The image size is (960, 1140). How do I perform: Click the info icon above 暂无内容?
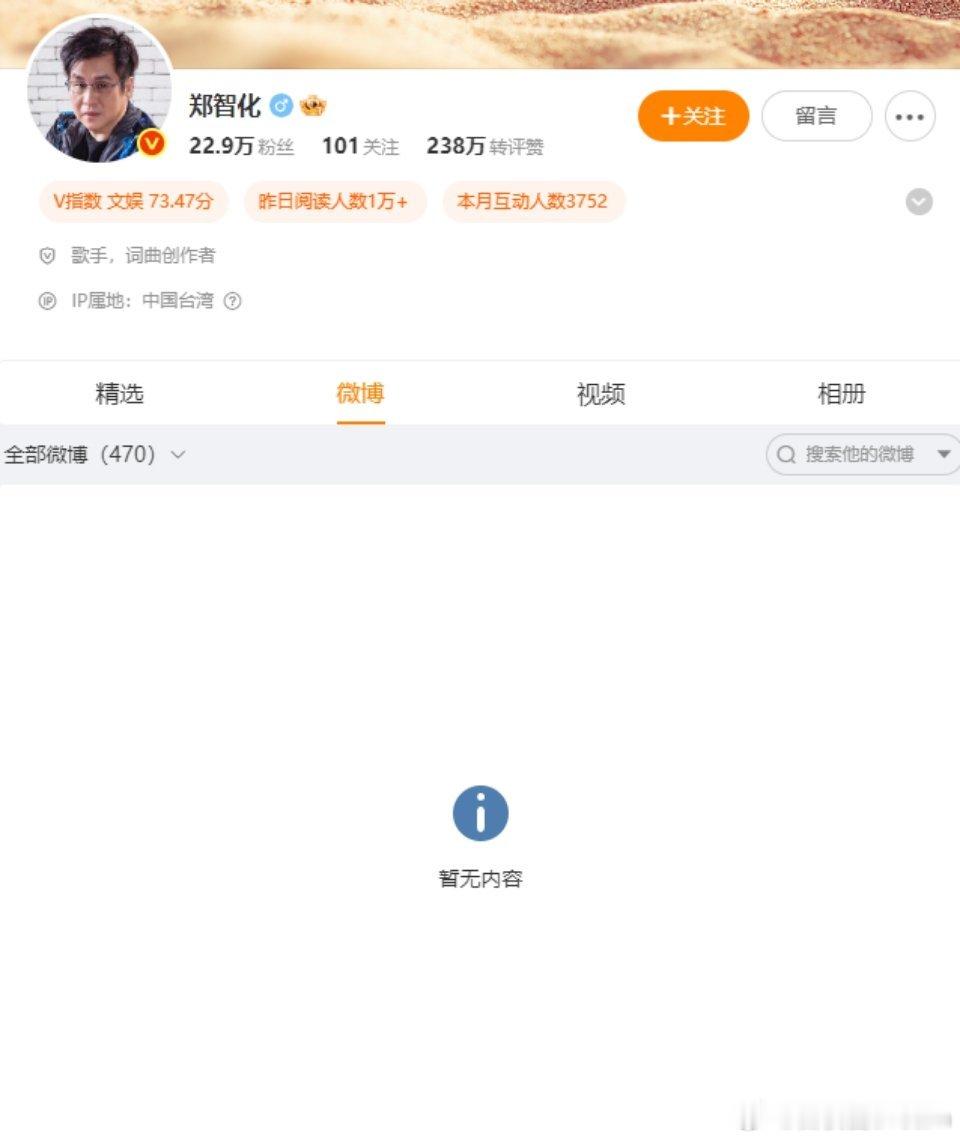coord(481,813)
